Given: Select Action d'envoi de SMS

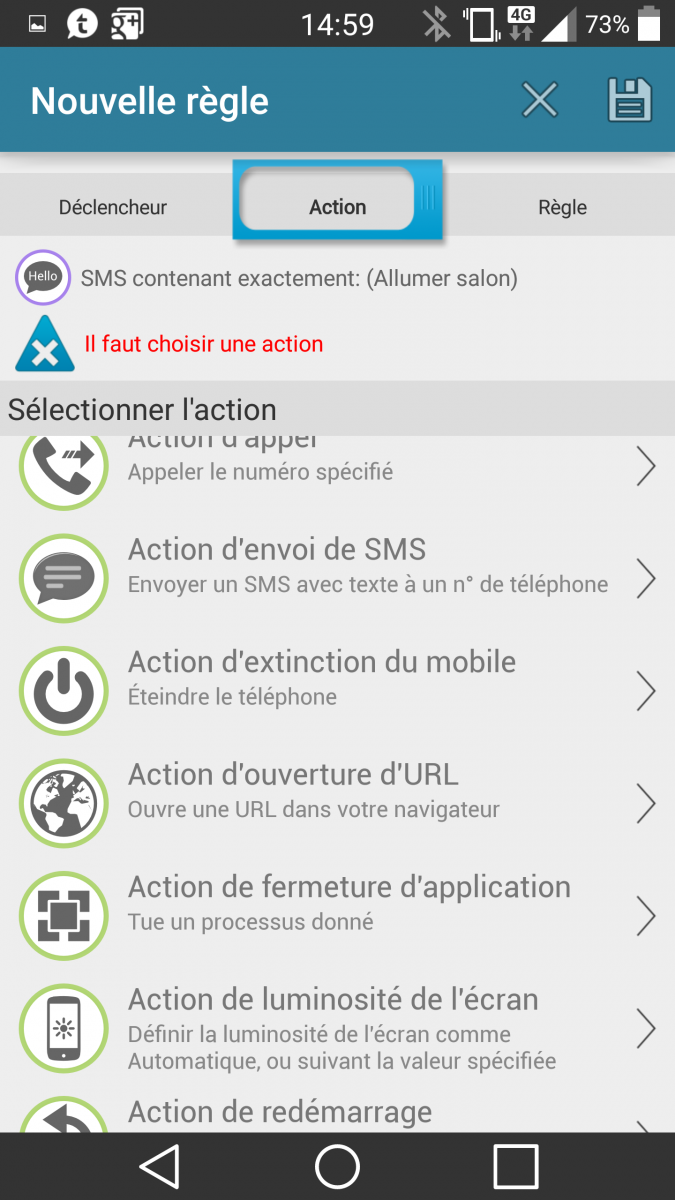Looking at the screenshot, I should pos(337,566).
